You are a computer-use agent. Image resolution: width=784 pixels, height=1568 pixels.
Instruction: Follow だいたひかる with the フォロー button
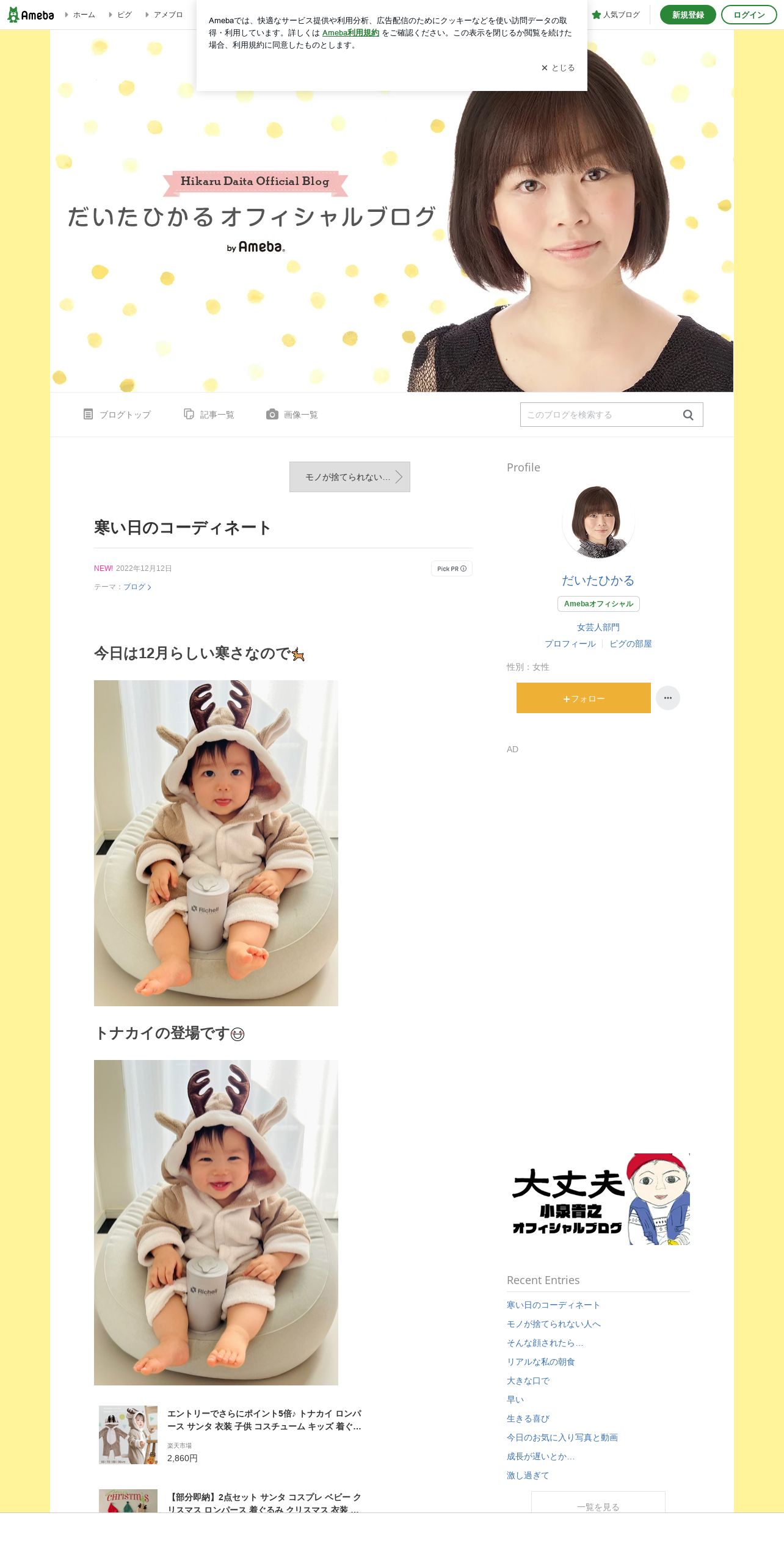[x=584, y=698]
